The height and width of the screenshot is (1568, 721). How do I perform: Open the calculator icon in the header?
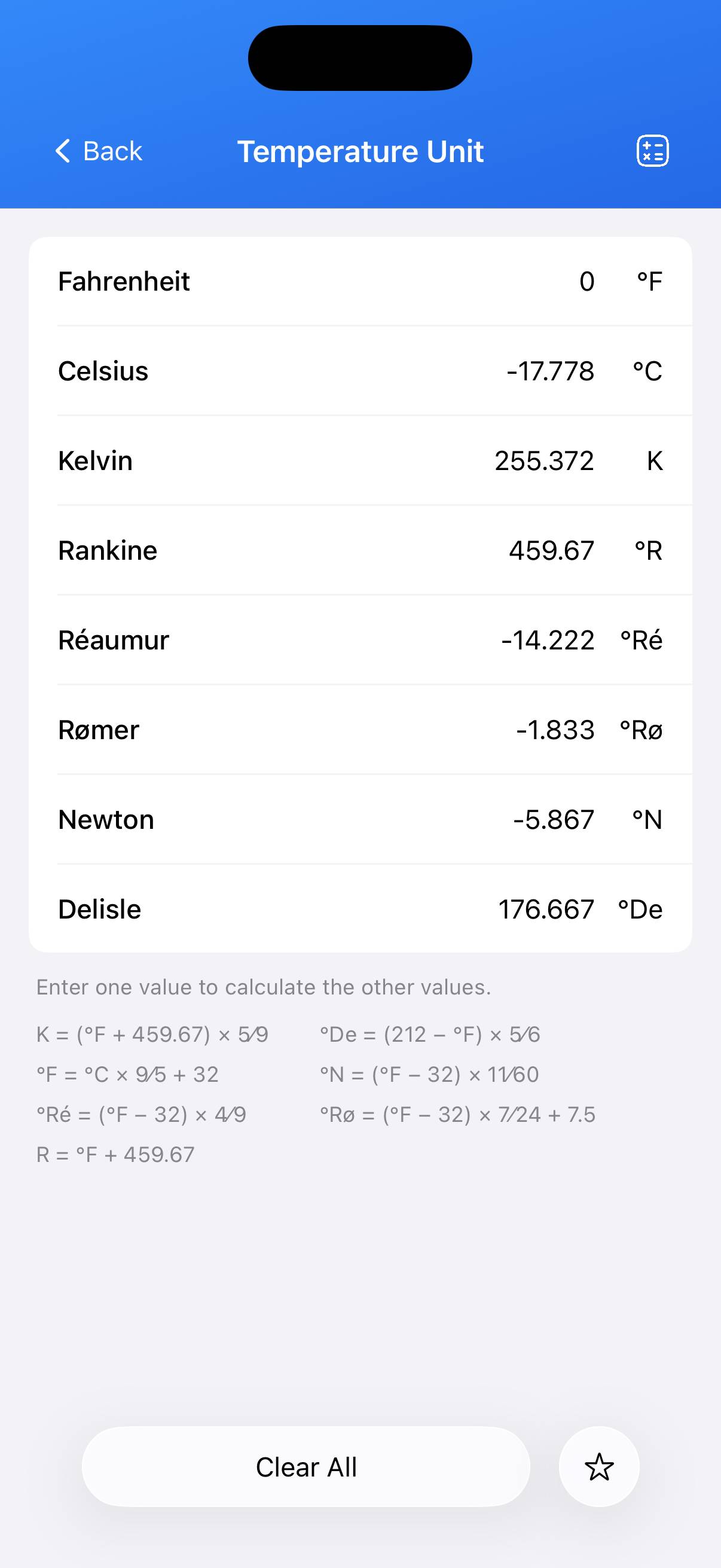[x=652, y=151]
